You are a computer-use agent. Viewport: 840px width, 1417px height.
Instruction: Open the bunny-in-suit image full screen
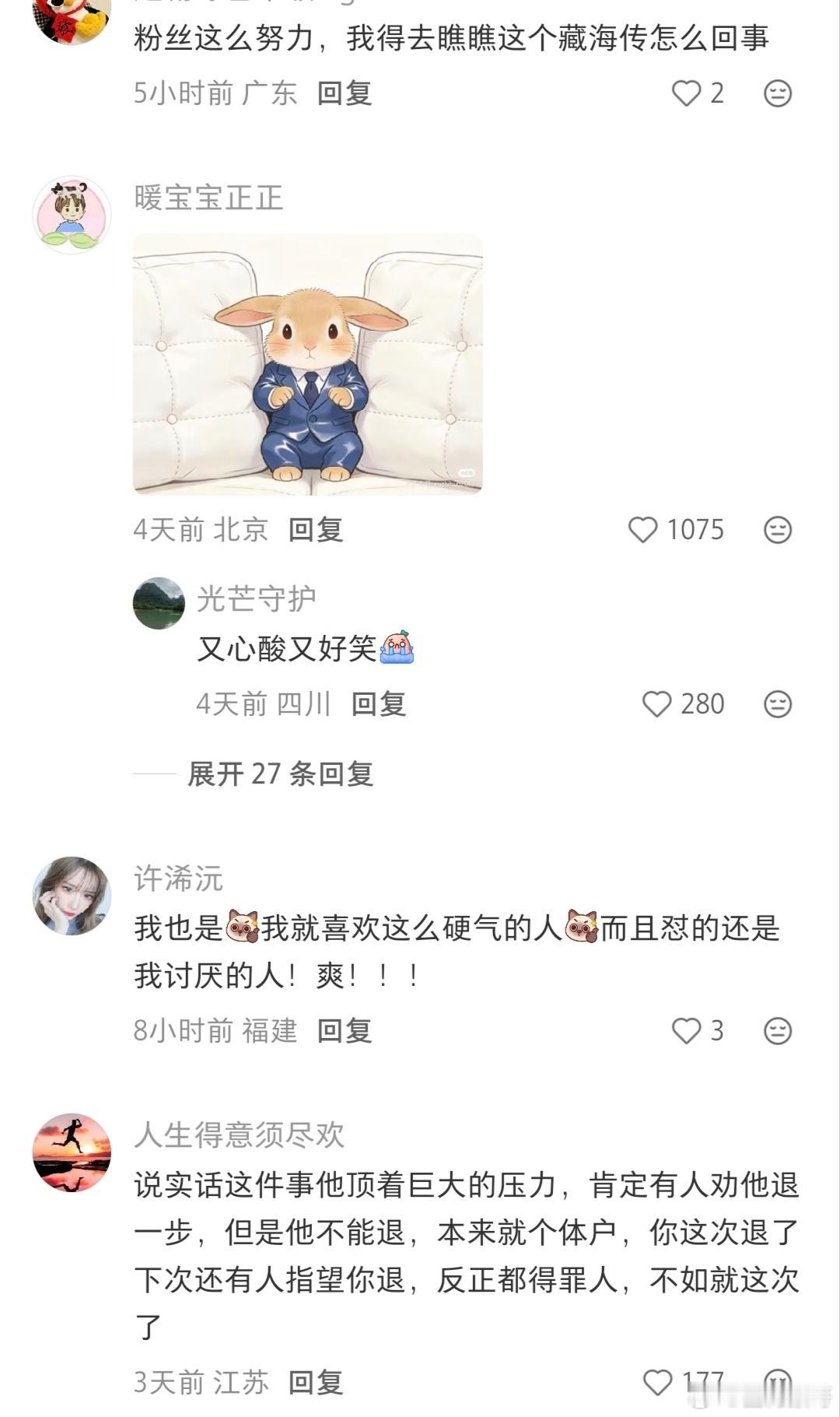click(310, 366)
